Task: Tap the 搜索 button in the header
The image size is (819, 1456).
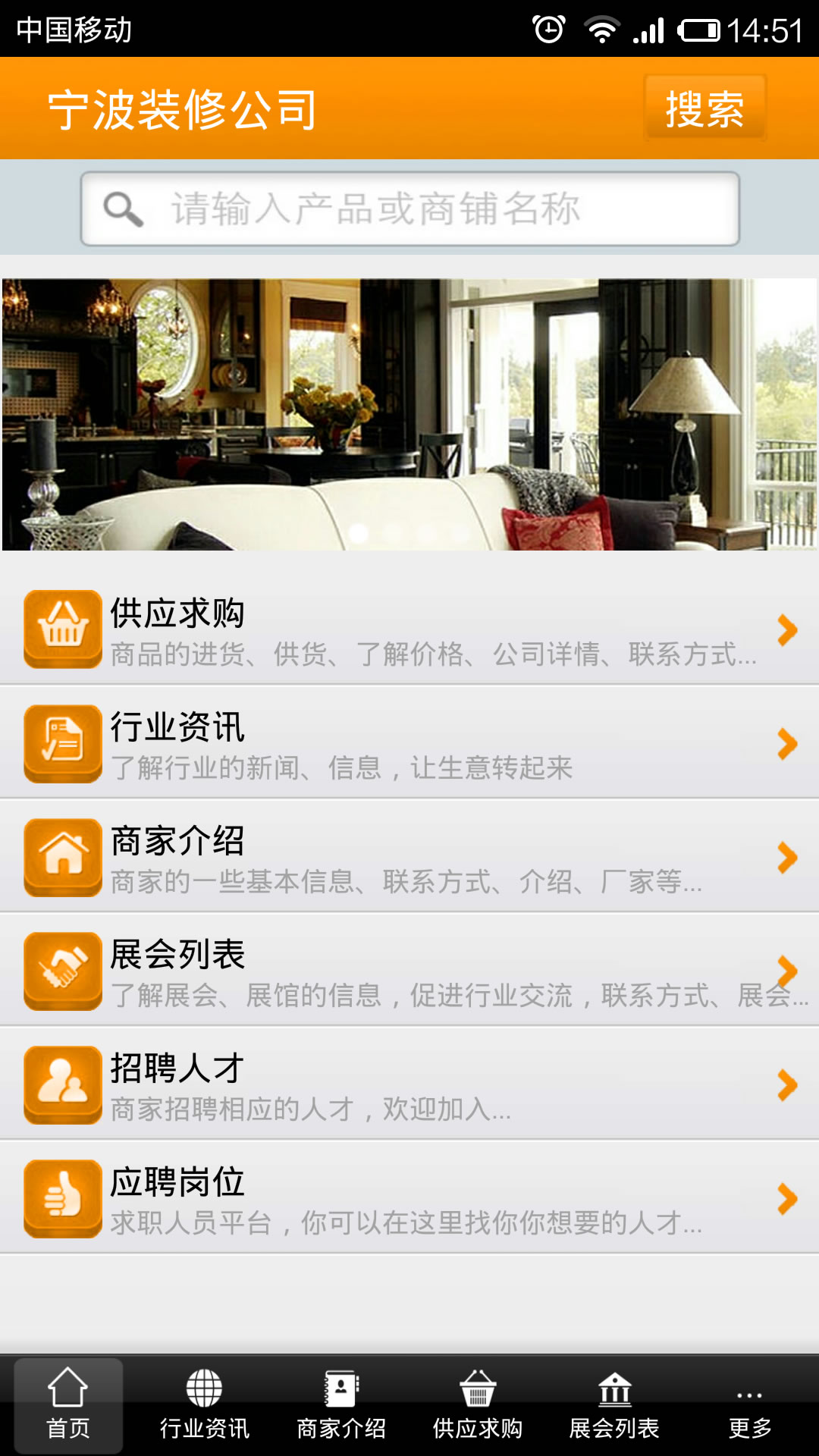Action: (704, 108)
